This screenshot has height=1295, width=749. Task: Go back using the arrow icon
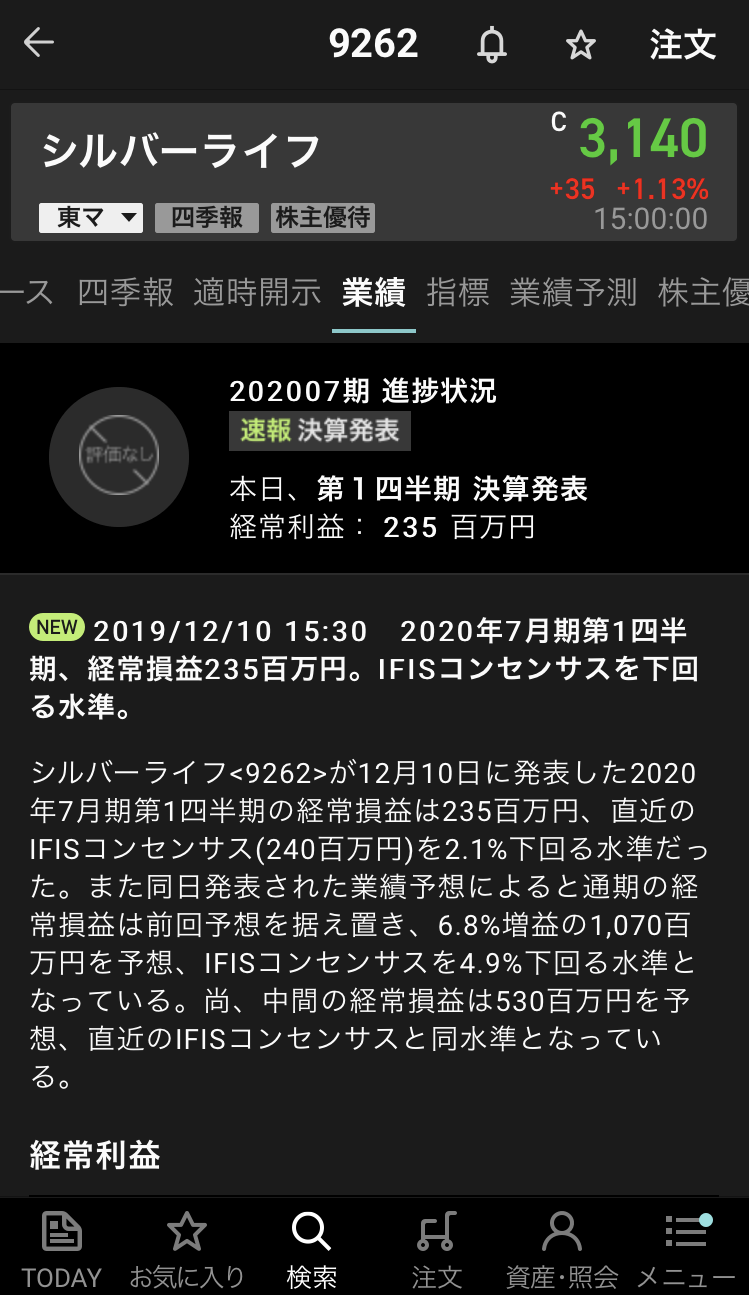point(39,43)
